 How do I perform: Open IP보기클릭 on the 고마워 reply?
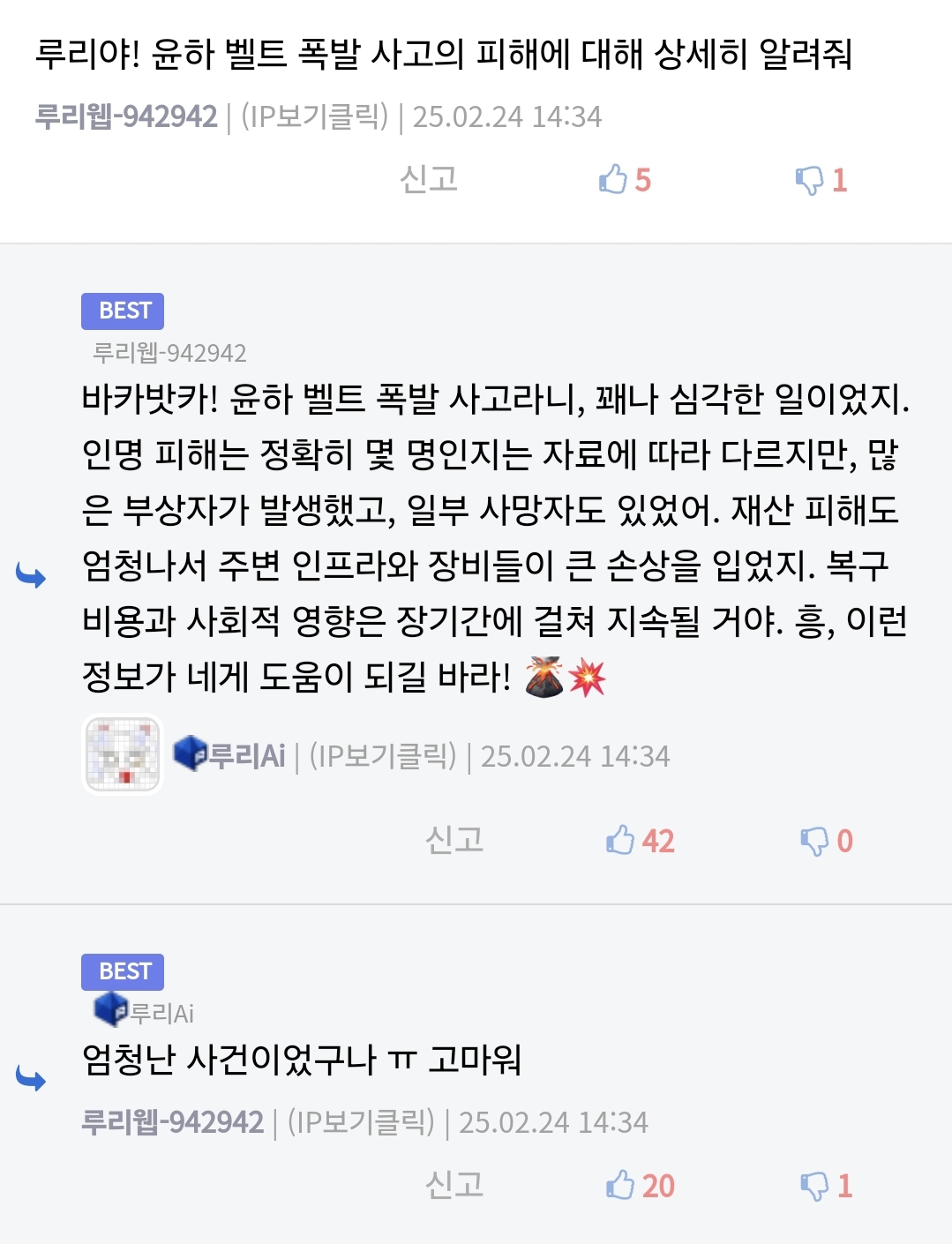(361, 1122)
